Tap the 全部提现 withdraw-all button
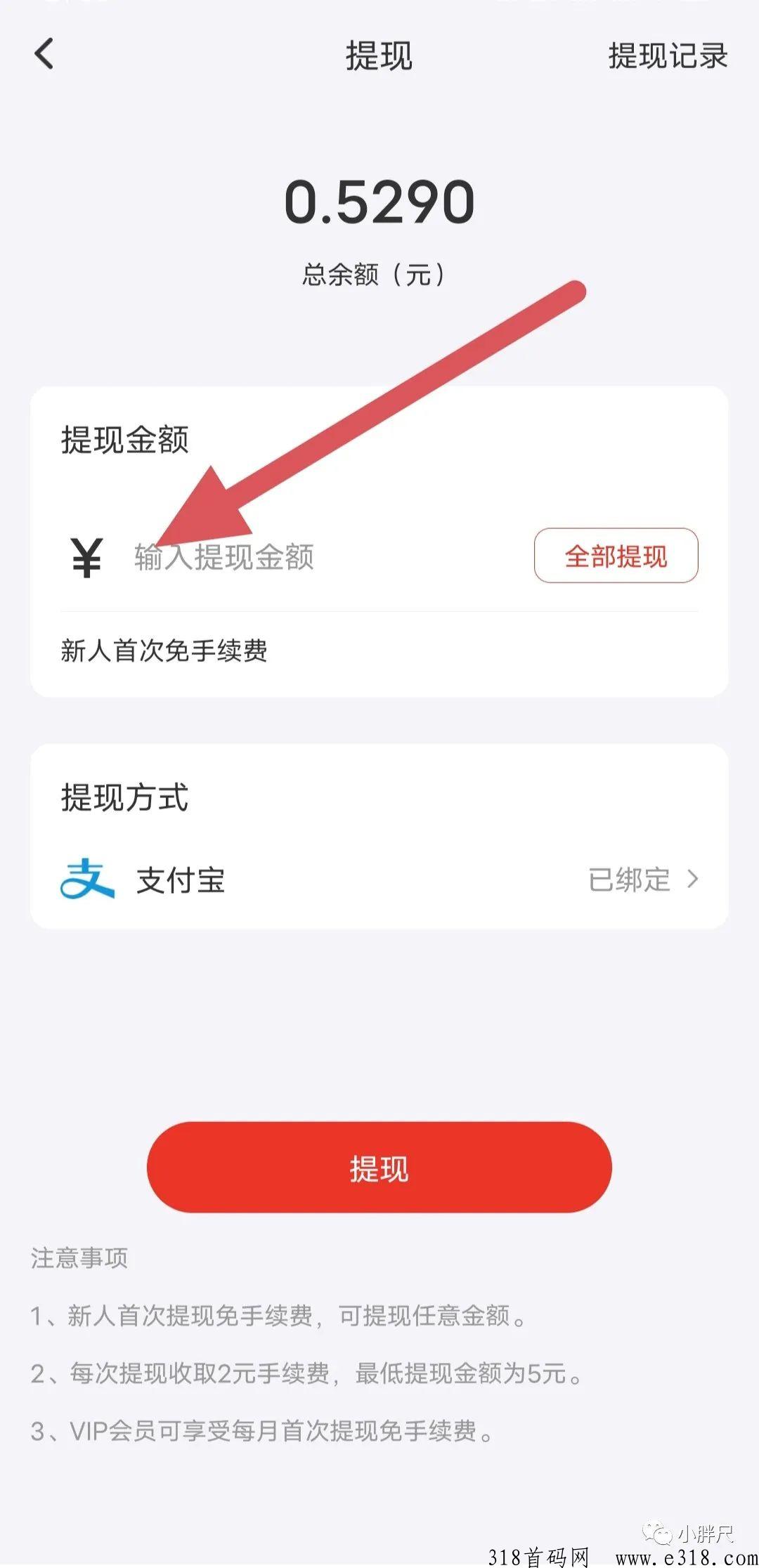The width and height of the screenshot is (759, 1568). pyautogui.click(x=616, y=556)
